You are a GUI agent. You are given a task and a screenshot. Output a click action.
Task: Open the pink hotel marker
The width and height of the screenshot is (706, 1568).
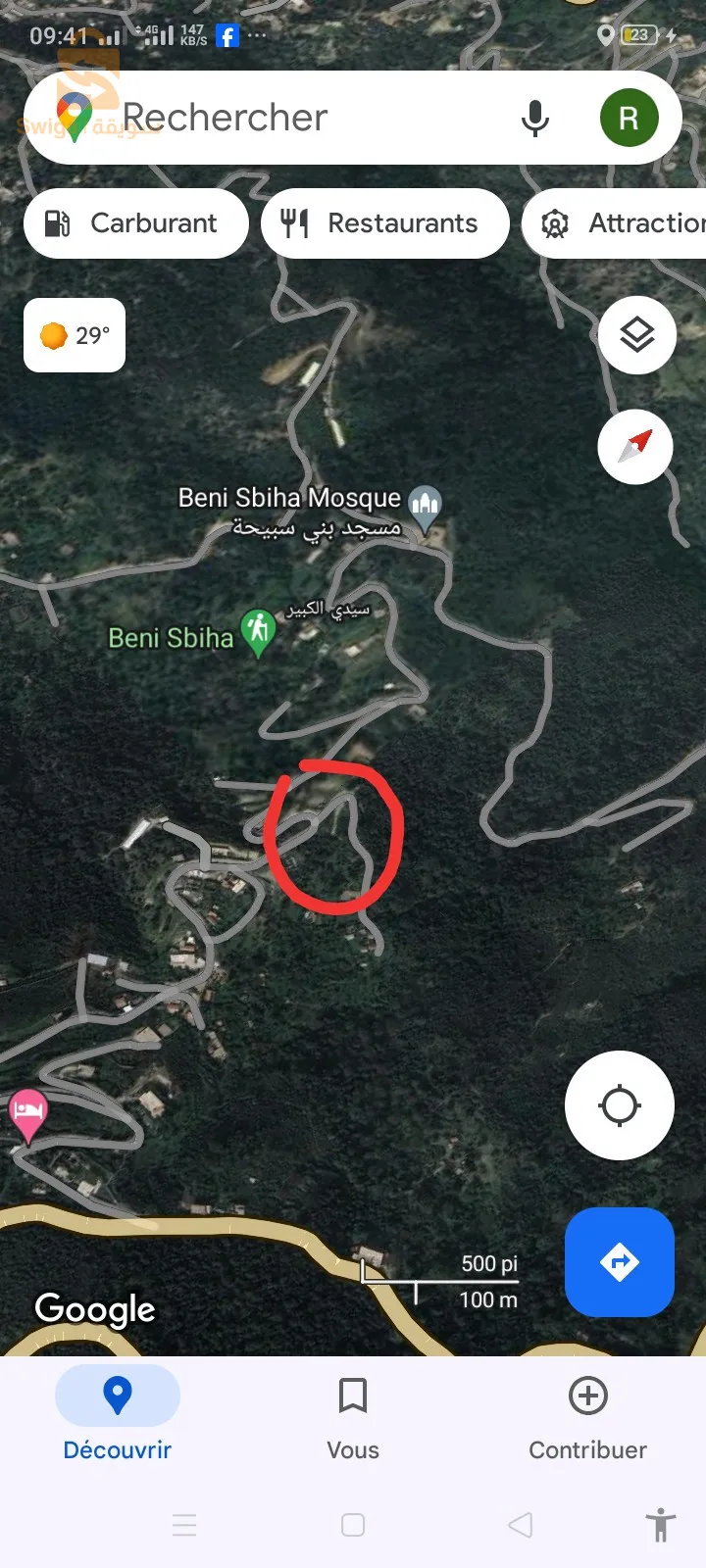(27, 1113)
